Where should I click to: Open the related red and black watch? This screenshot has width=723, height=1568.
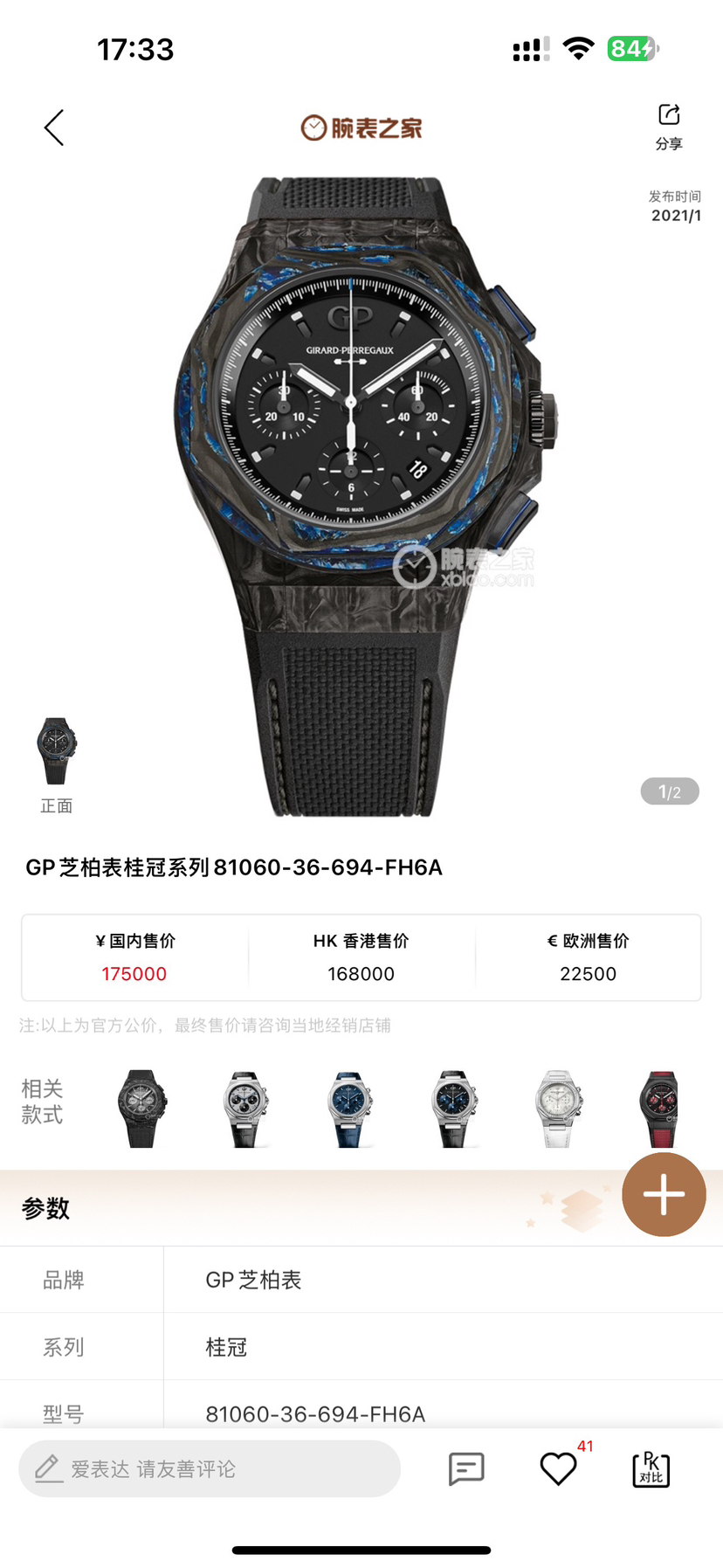(x=662, y=1108)
